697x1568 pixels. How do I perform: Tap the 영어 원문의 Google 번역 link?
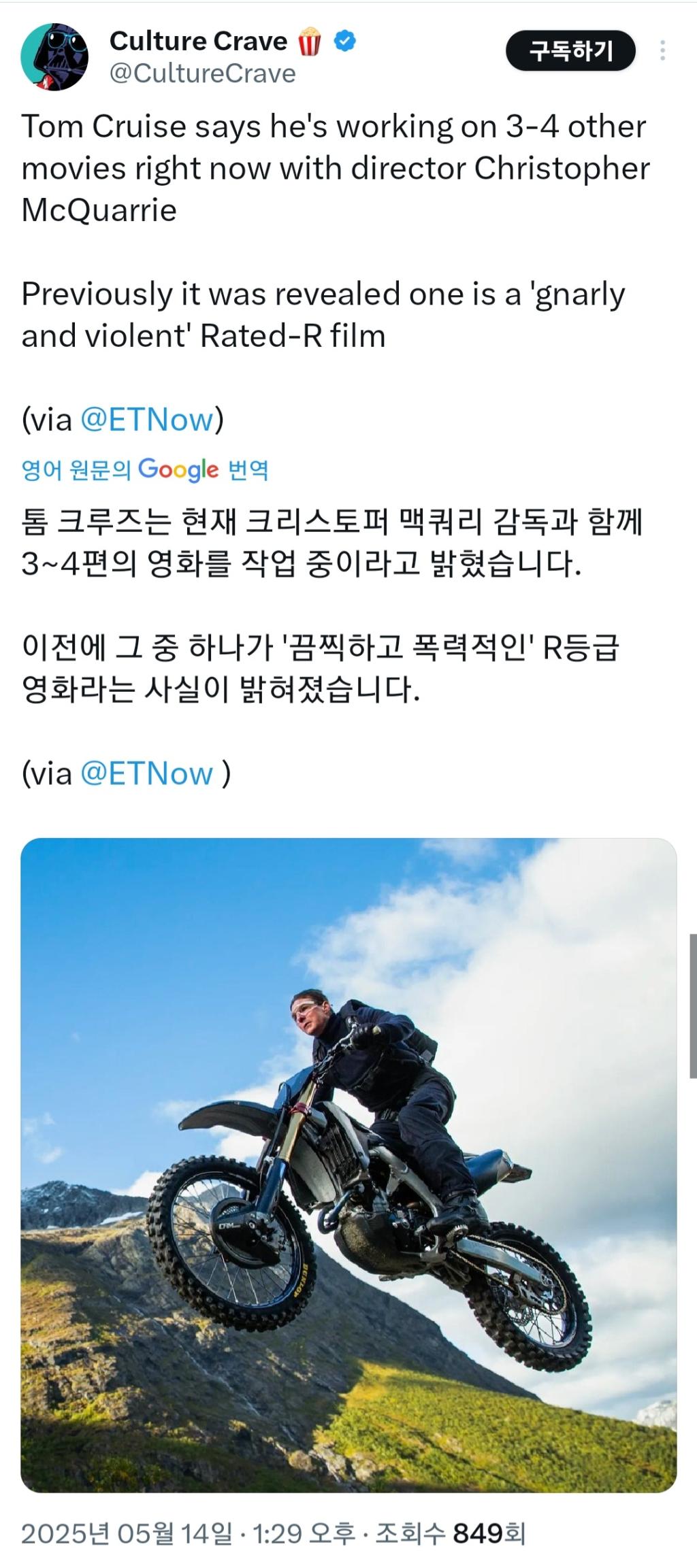coord(145,469)
